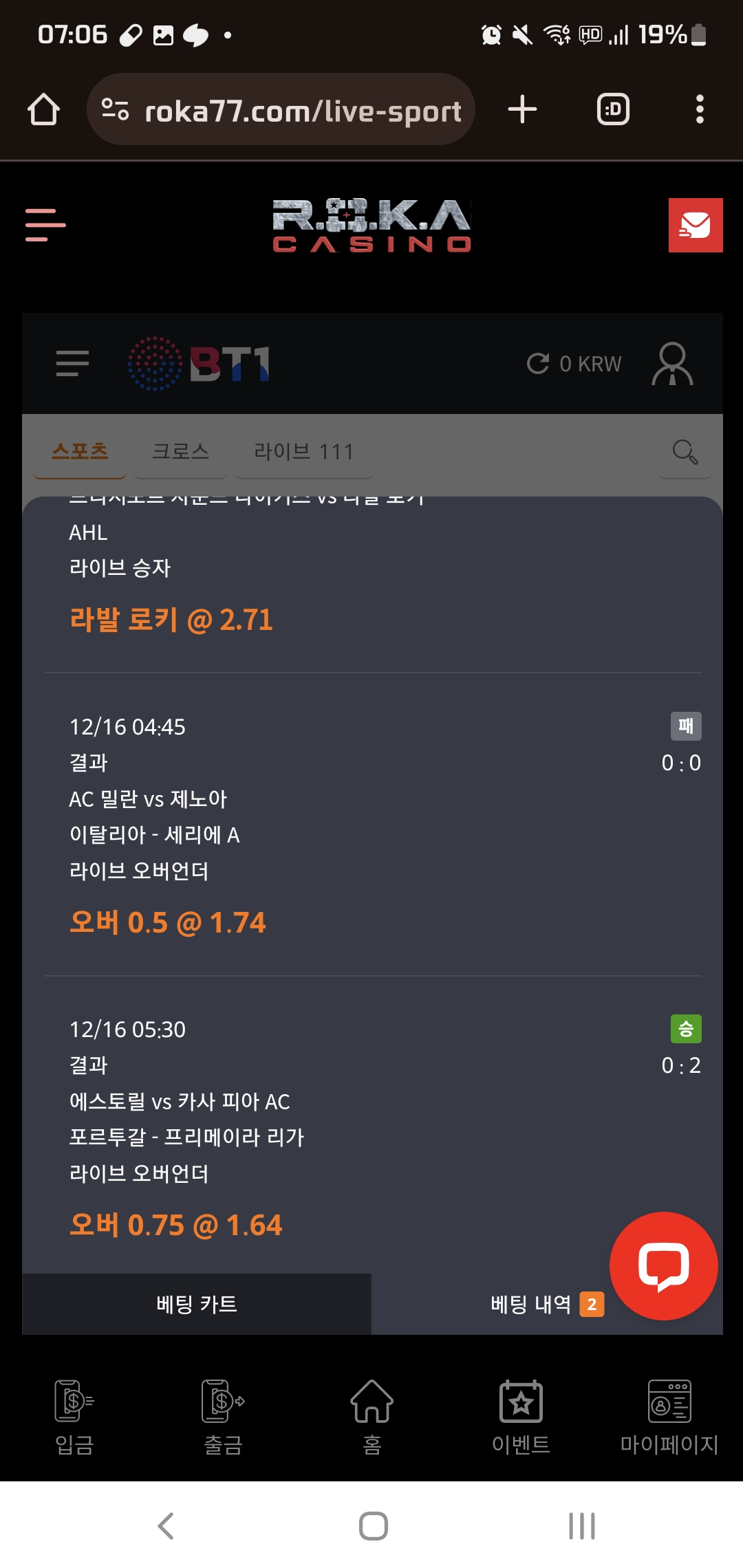Switch to the 베팅 카트 tab

click(197, 1304)
